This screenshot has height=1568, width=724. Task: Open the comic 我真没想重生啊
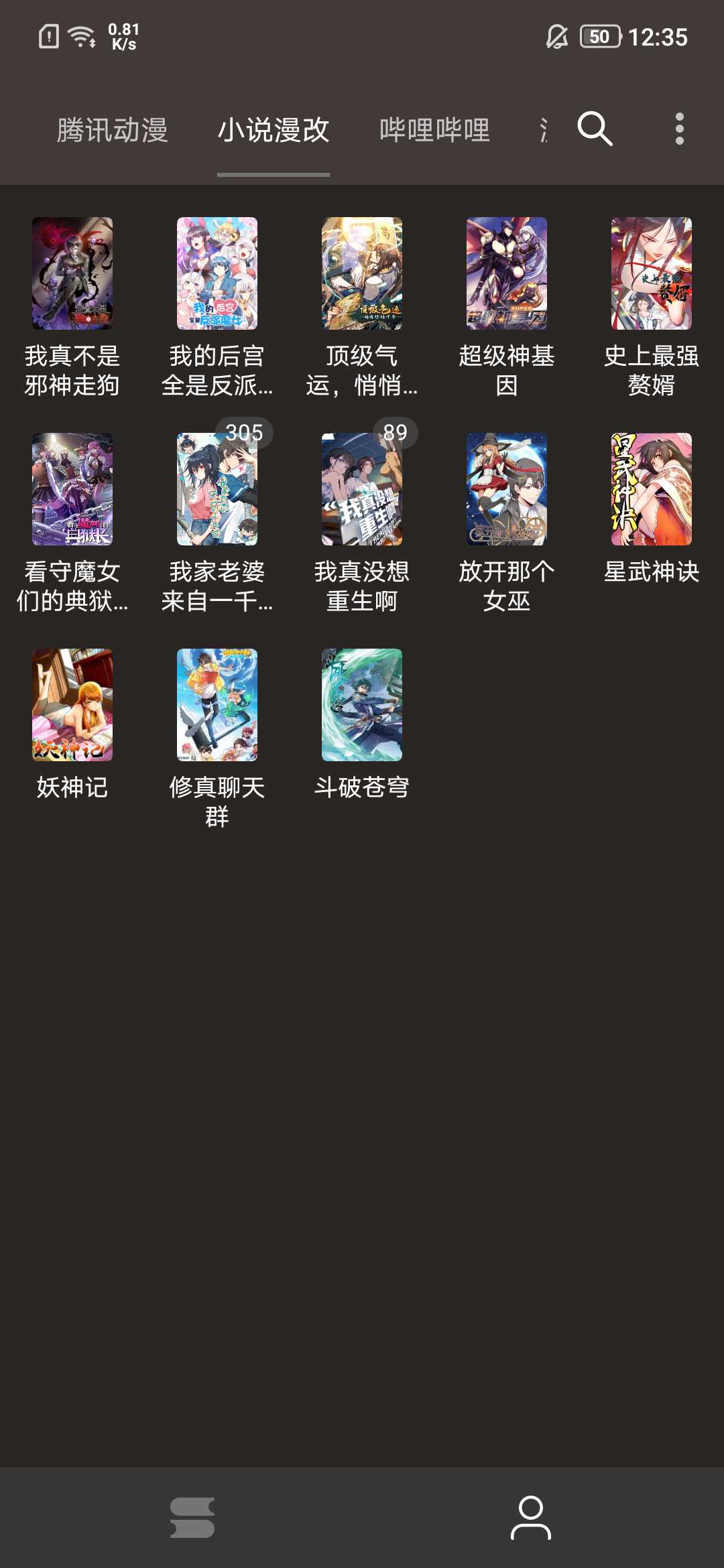[362, 489]
